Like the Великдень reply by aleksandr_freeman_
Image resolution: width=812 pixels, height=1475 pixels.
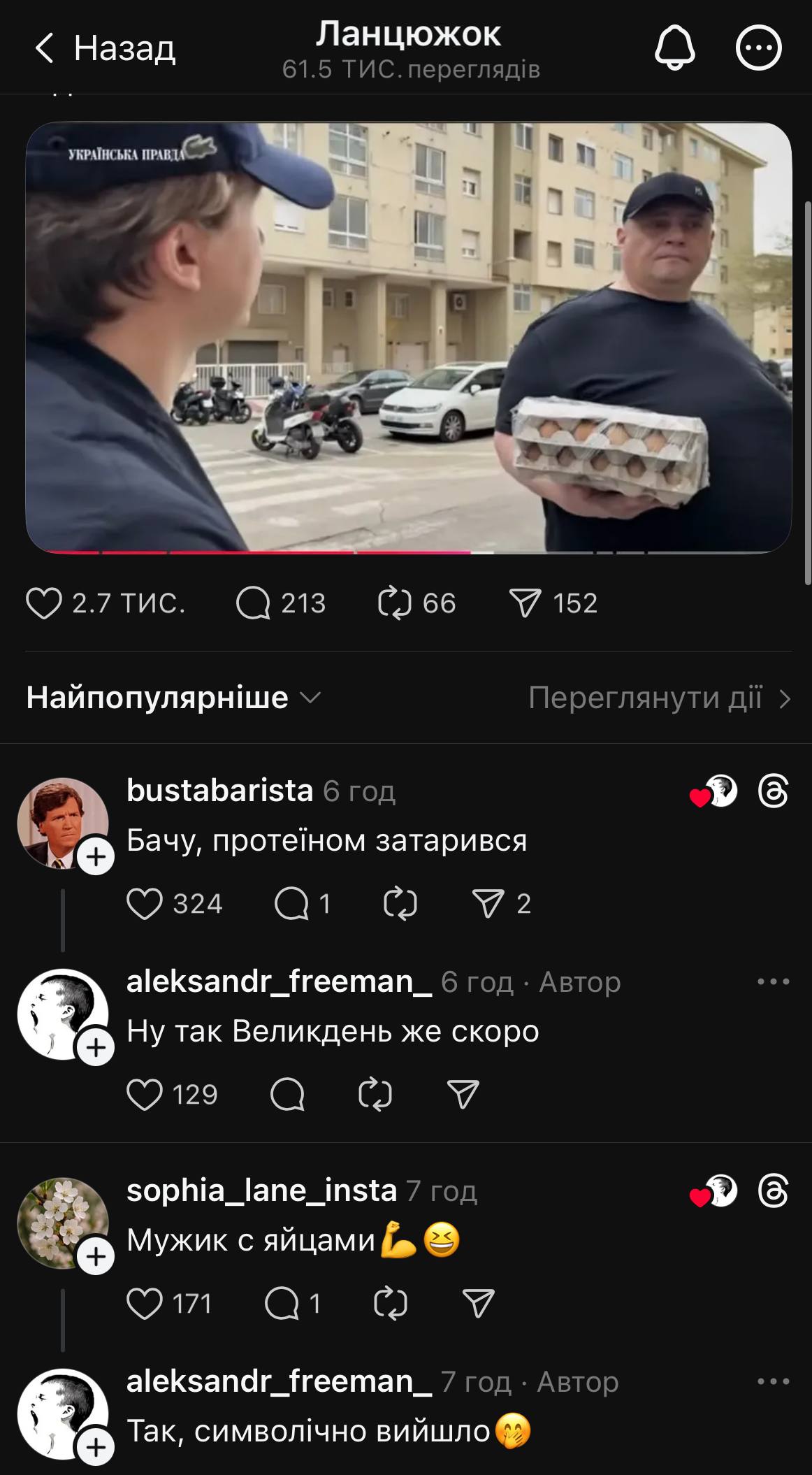(x=145, y=1094)
